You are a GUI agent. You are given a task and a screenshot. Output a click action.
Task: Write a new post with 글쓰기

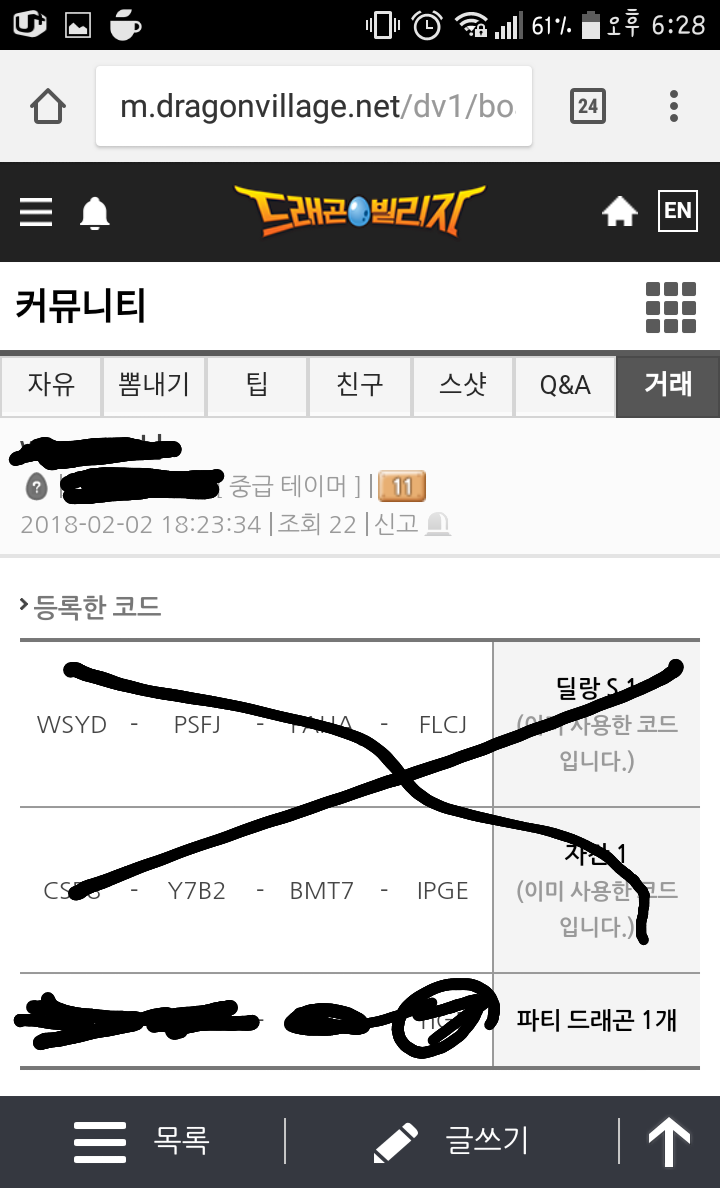[x=450, y=1141]
